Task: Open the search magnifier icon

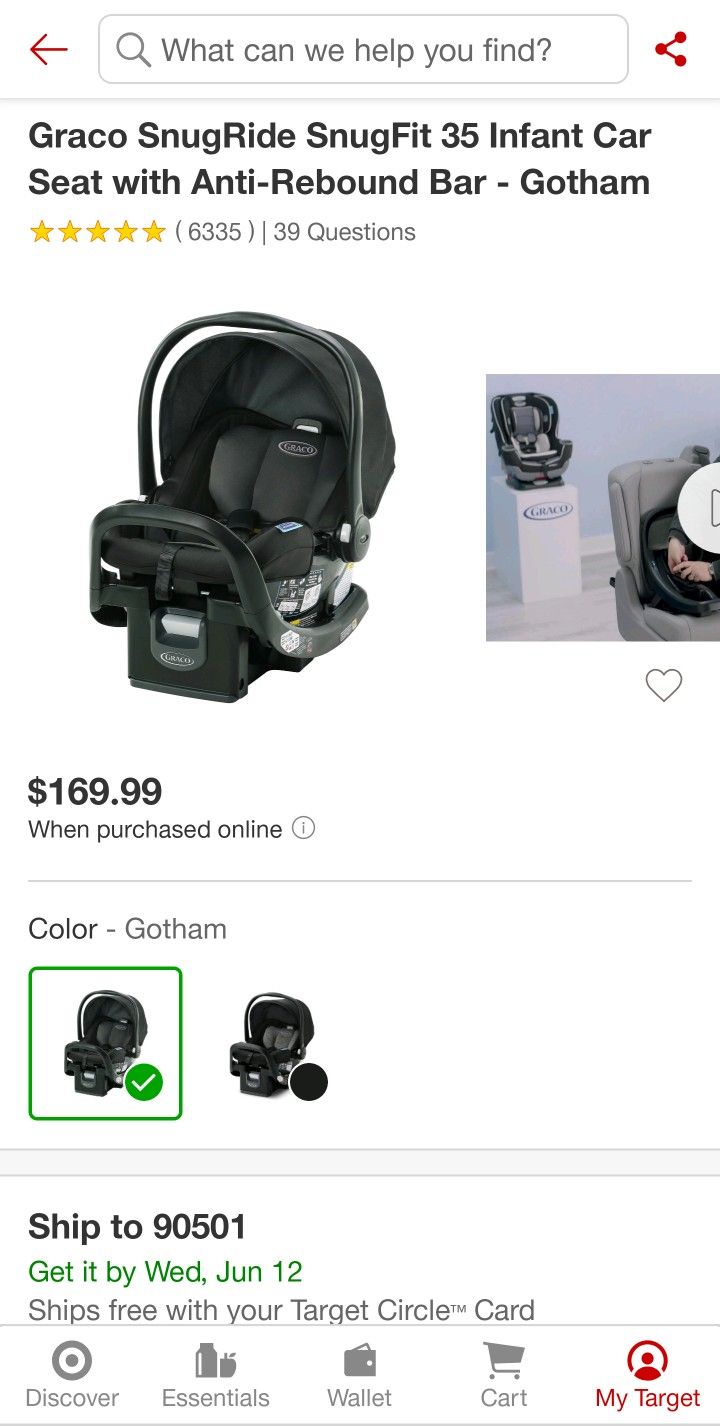Action: pos(134,48)
